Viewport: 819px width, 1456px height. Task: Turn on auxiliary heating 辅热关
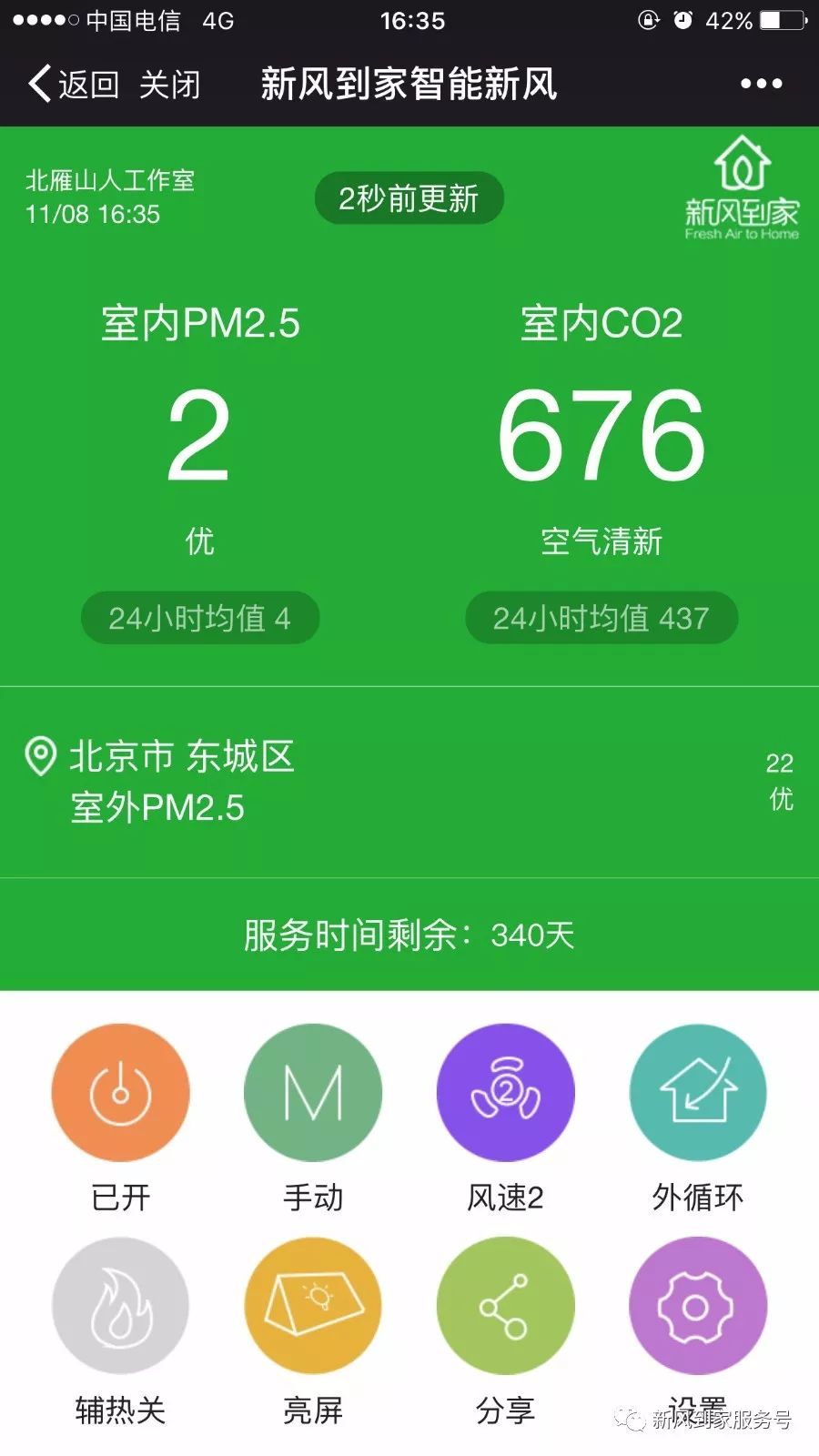click(x=120, y=1306)
